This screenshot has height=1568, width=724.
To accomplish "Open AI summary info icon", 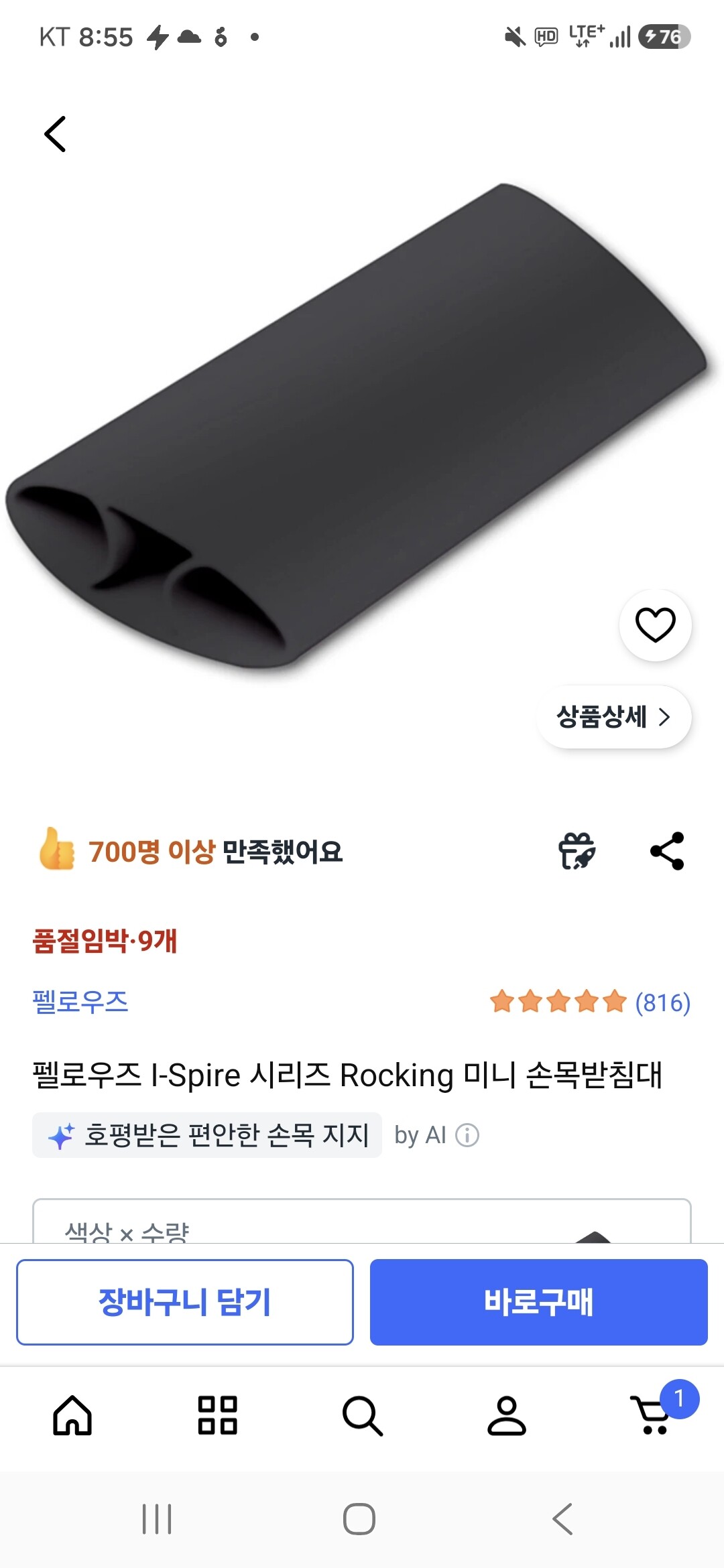I will (x=467, y=1135).
